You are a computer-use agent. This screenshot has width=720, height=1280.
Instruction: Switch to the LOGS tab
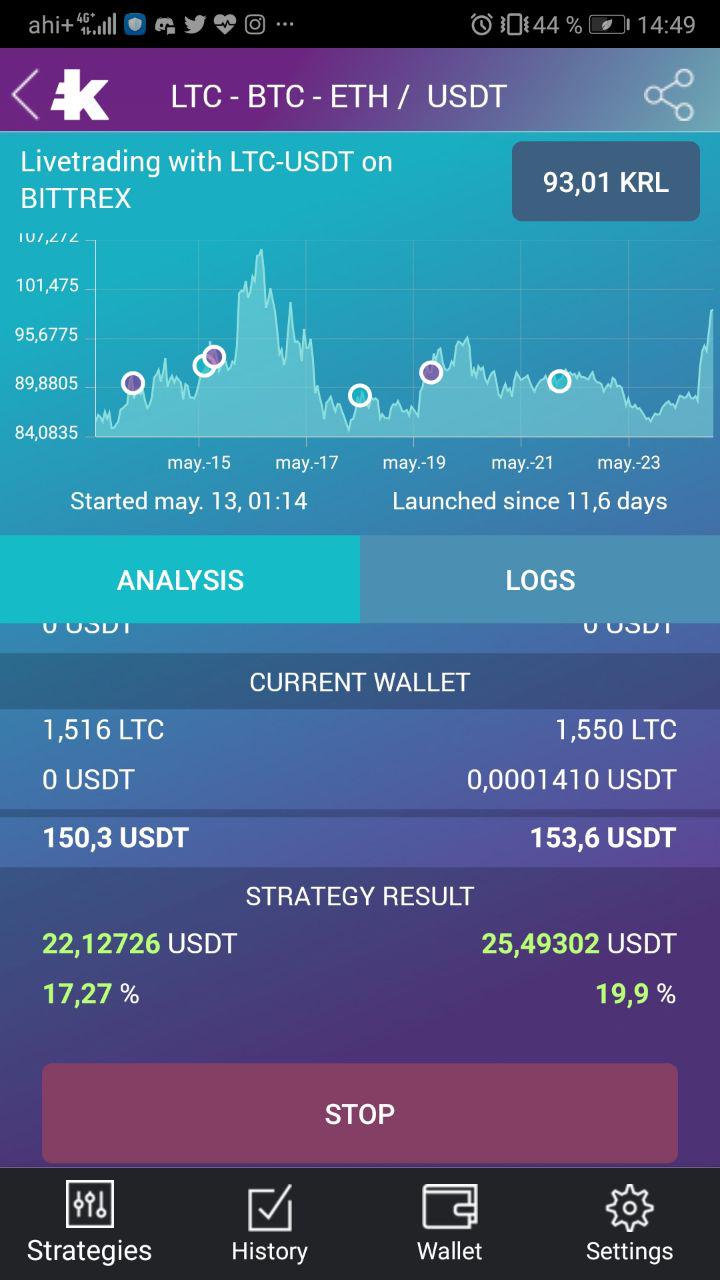[x=540, y=580]
